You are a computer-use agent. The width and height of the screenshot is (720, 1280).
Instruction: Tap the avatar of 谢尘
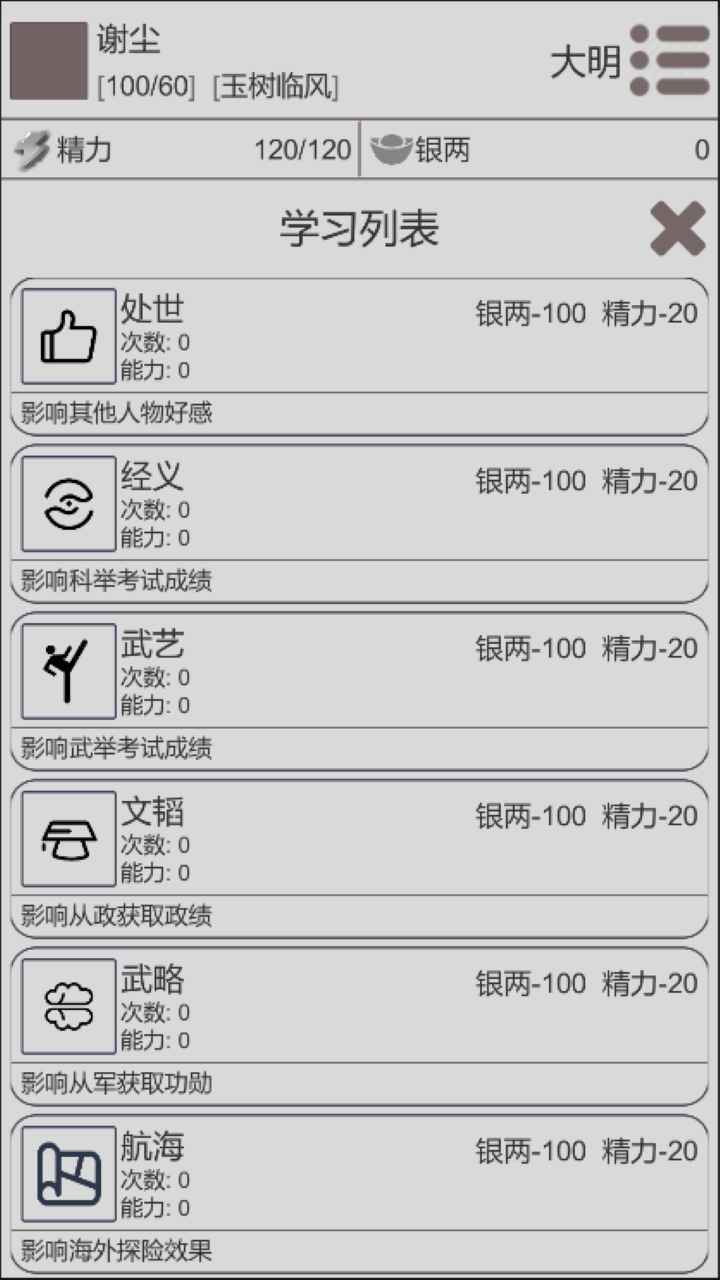[49, 60]
